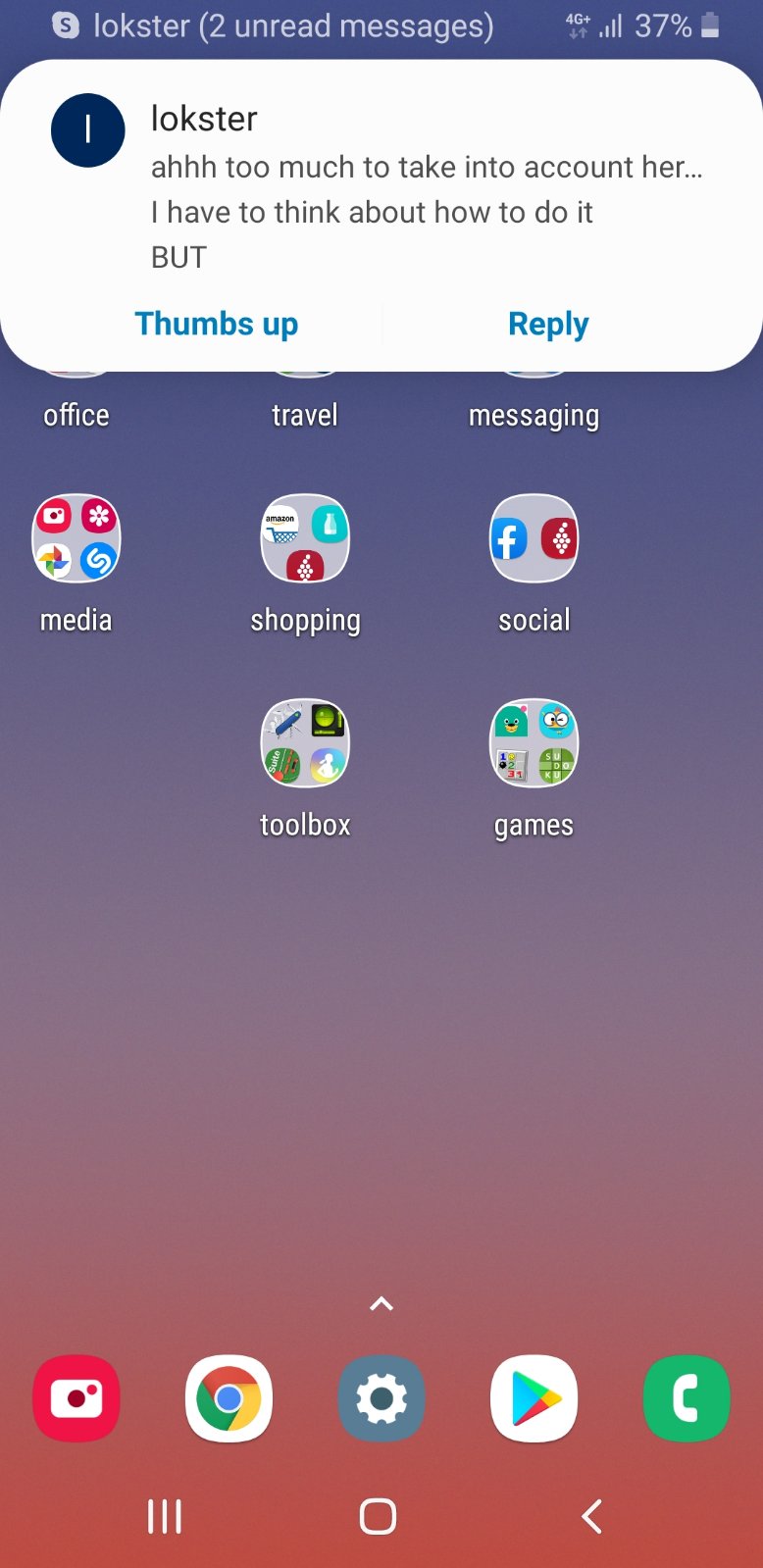Reply to lokster's message
The width and height of the screenshot is (763, 1568).
point(547,323)
